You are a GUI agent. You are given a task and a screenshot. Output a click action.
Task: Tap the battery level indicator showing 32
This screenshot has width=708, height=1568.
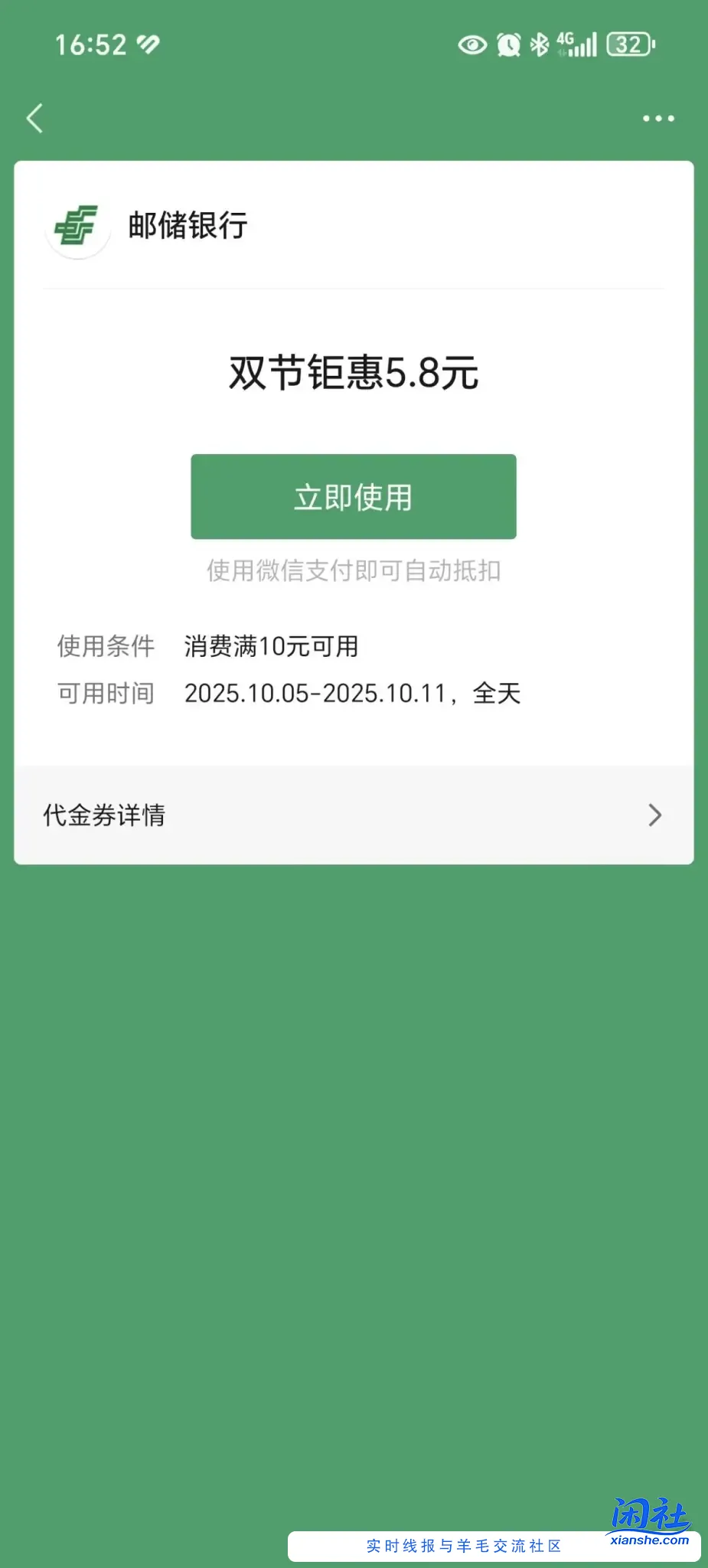click(628, 45)
